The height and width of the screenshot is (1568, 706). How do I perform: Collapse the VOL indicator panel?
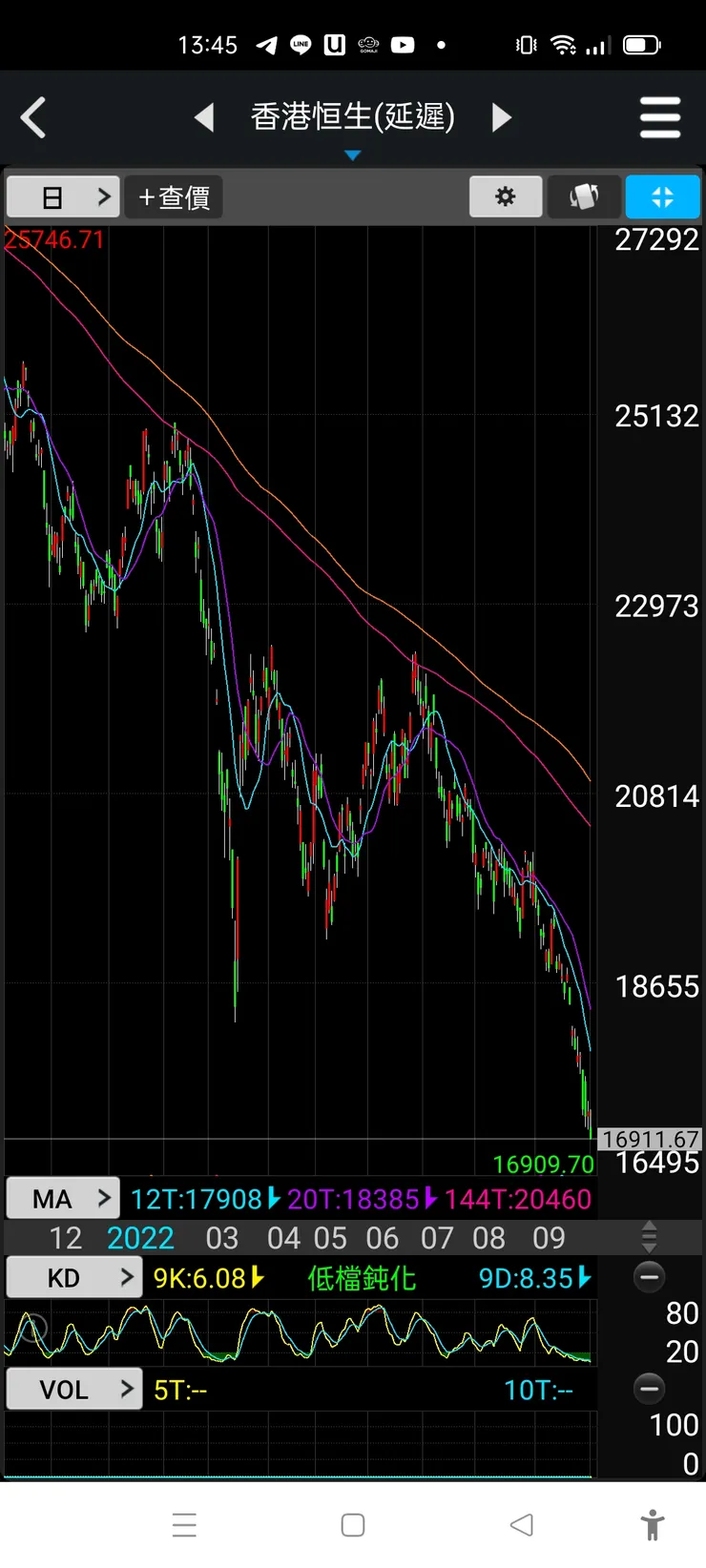[x=649, y=1389]
